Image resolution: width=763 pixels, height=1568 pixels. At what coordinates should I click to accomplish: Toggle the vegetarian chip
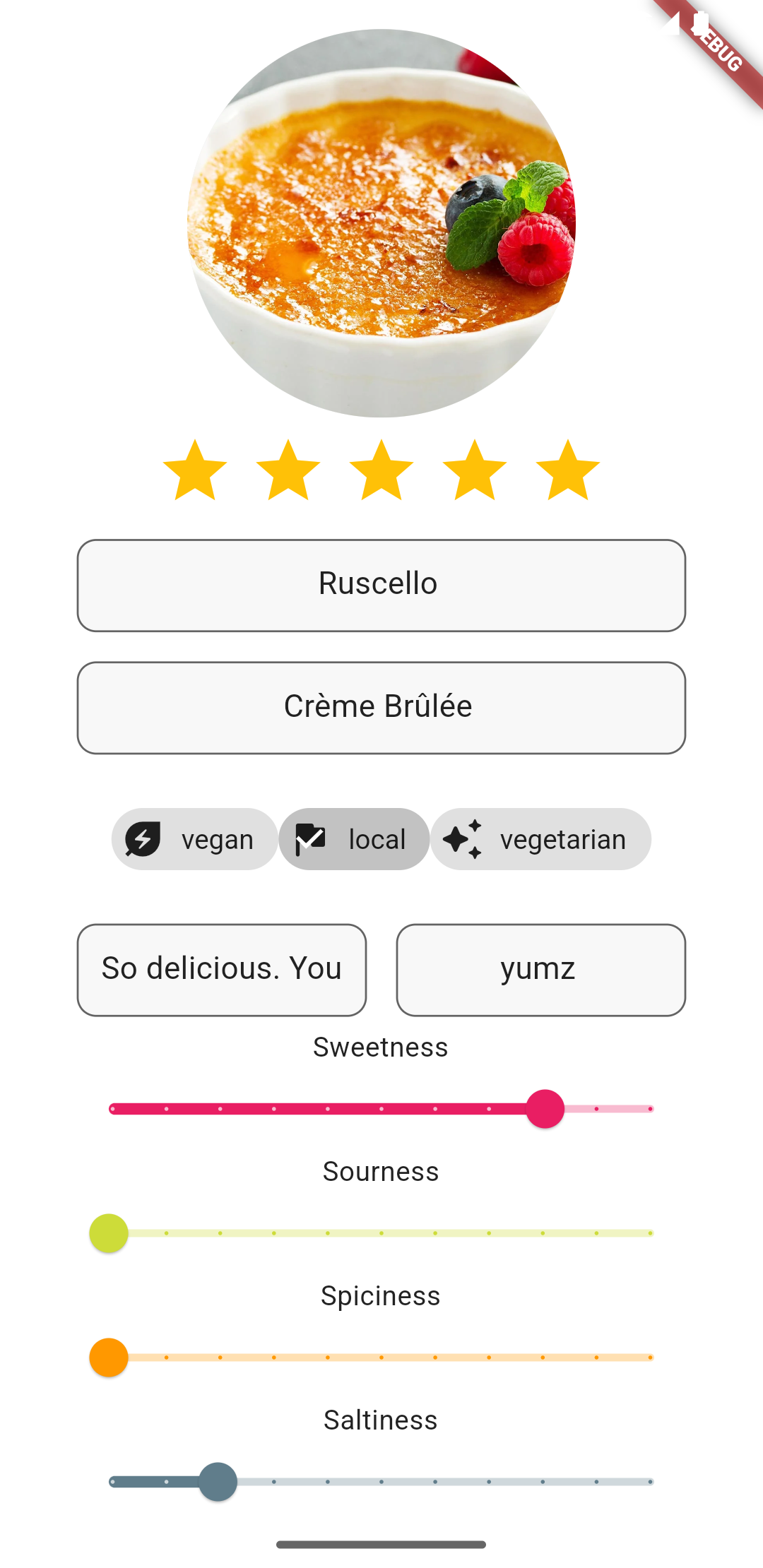540,839
